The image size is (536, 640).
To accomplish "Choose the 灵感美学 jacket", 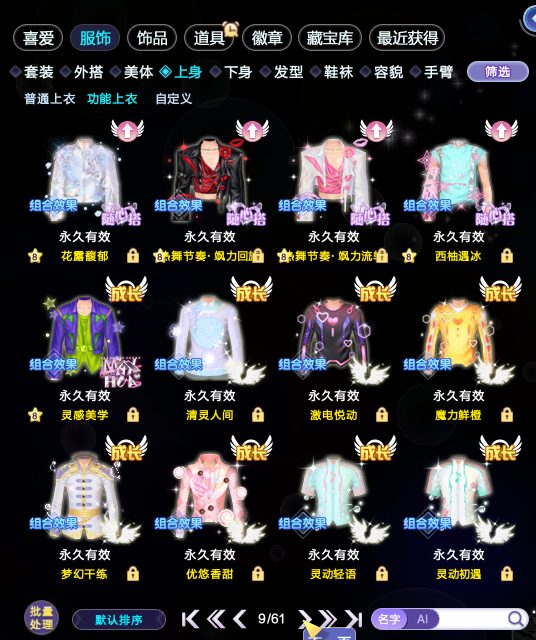I will (x=85, y=349).
